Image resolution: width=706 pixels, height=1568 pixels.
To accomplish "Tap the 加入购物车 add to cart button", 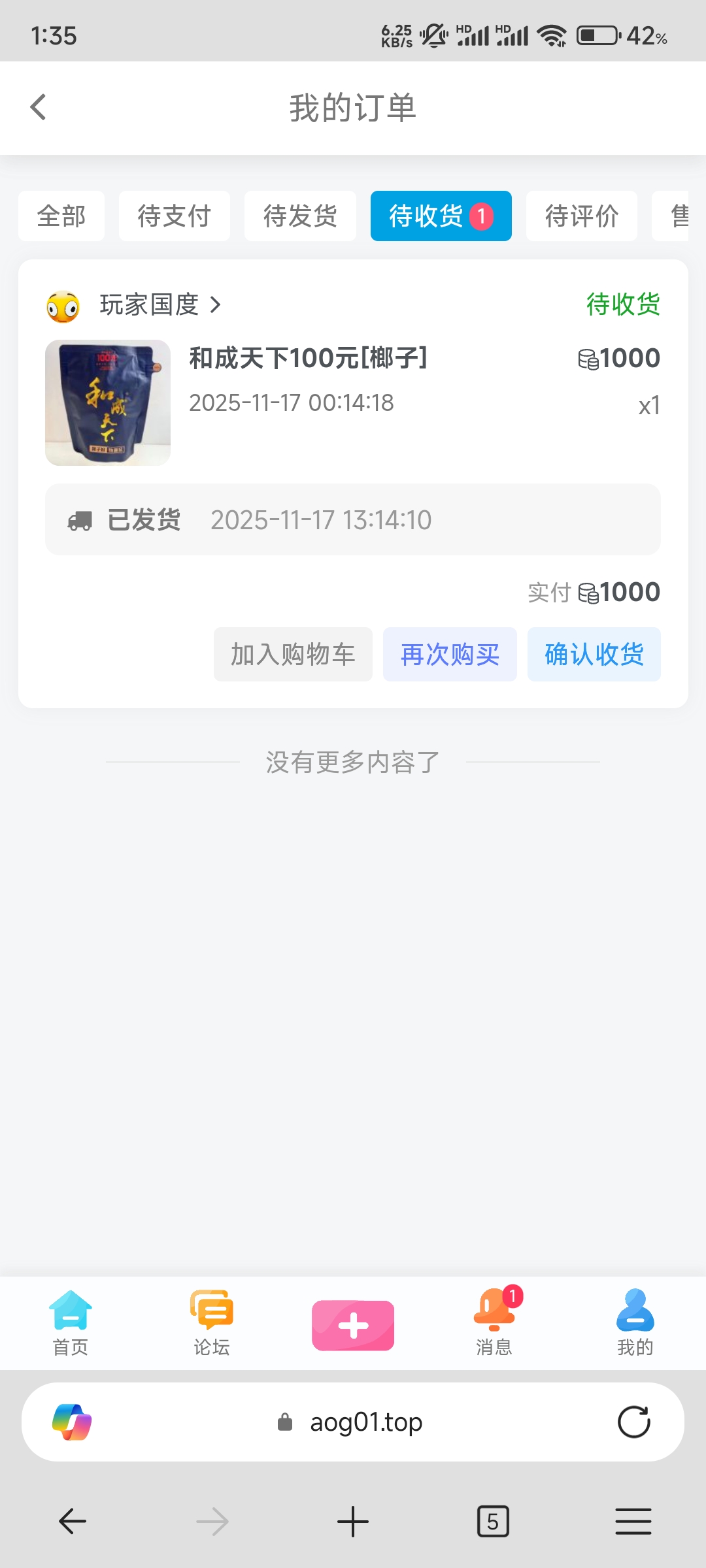I will (292, 654).
